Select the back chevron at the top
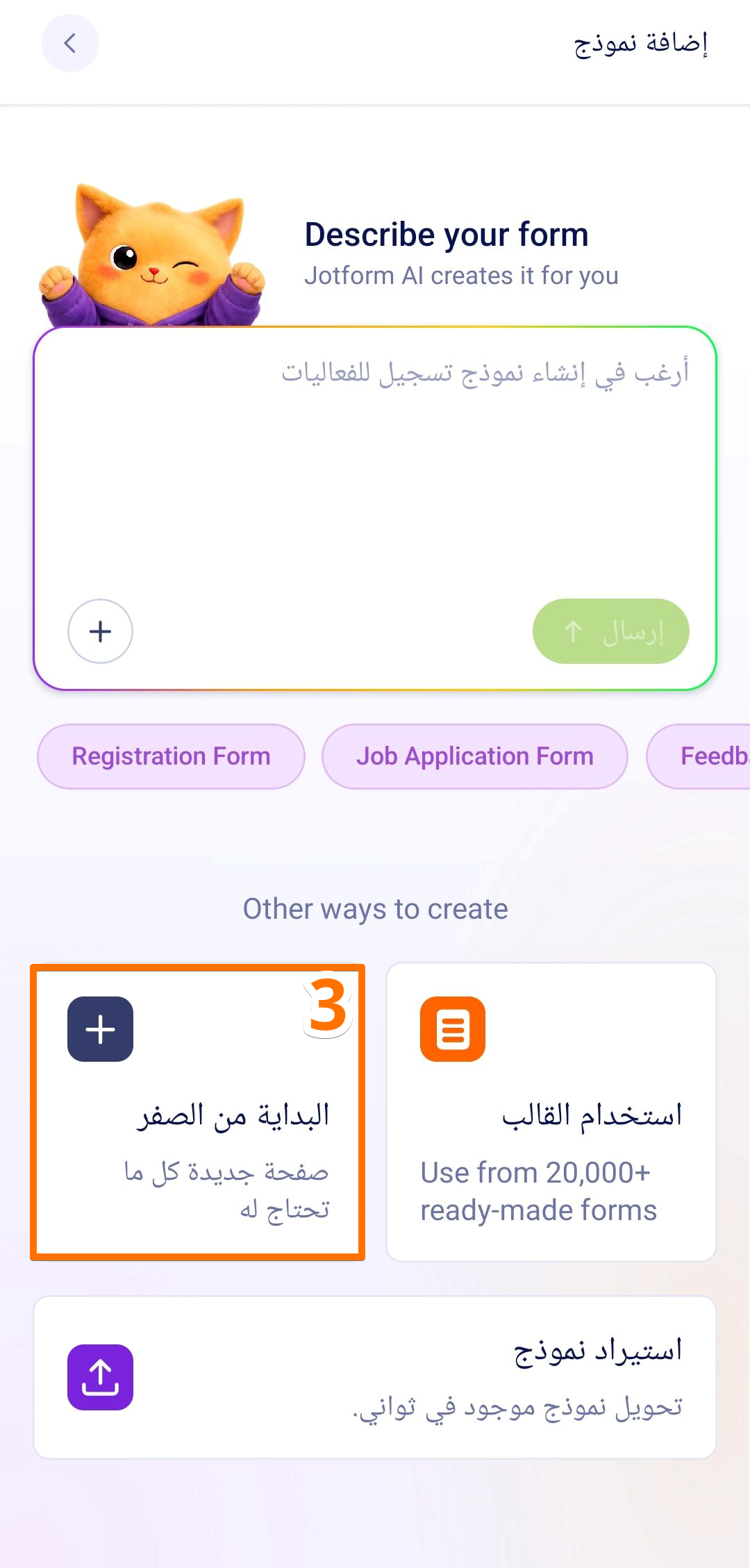The height and width of the screenshot is (1568, 750). coord(69,43)
